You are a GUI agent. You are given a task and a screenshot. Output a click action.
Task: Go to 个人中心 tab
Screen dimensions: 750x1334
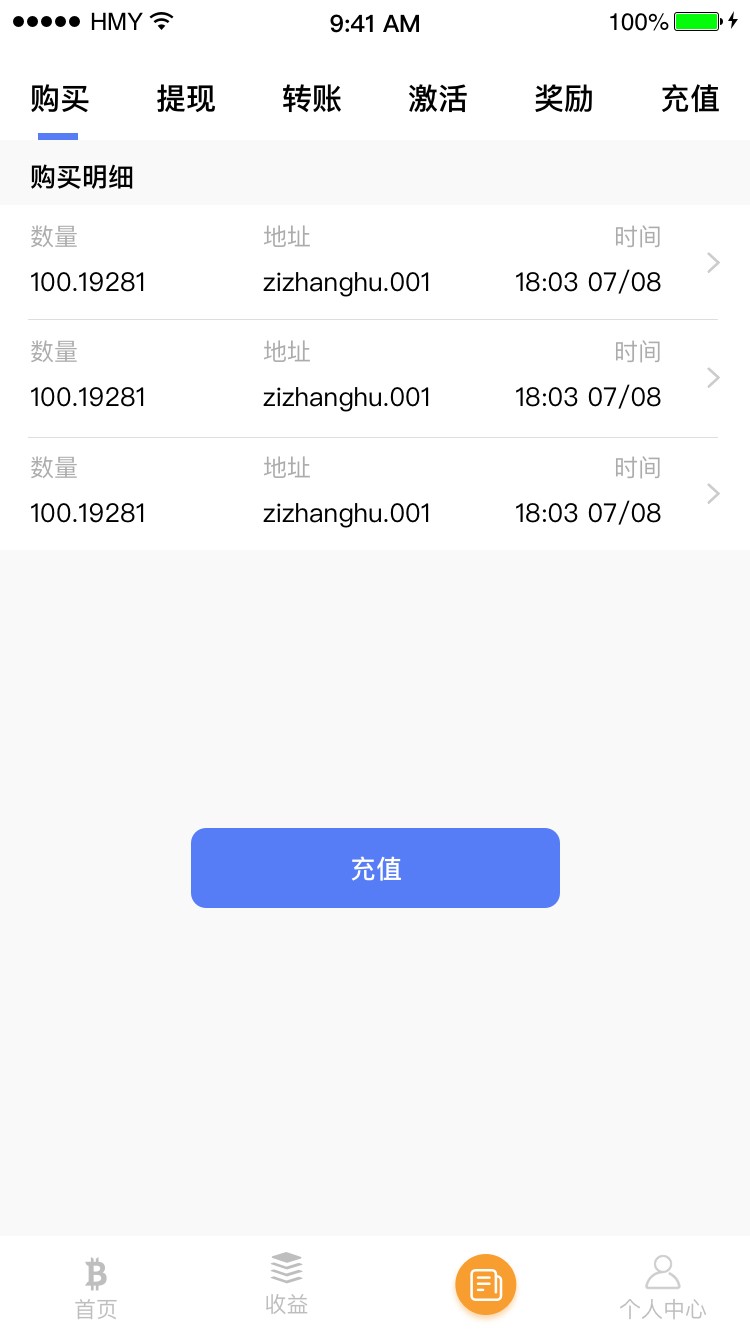(x=662, y=1288)
